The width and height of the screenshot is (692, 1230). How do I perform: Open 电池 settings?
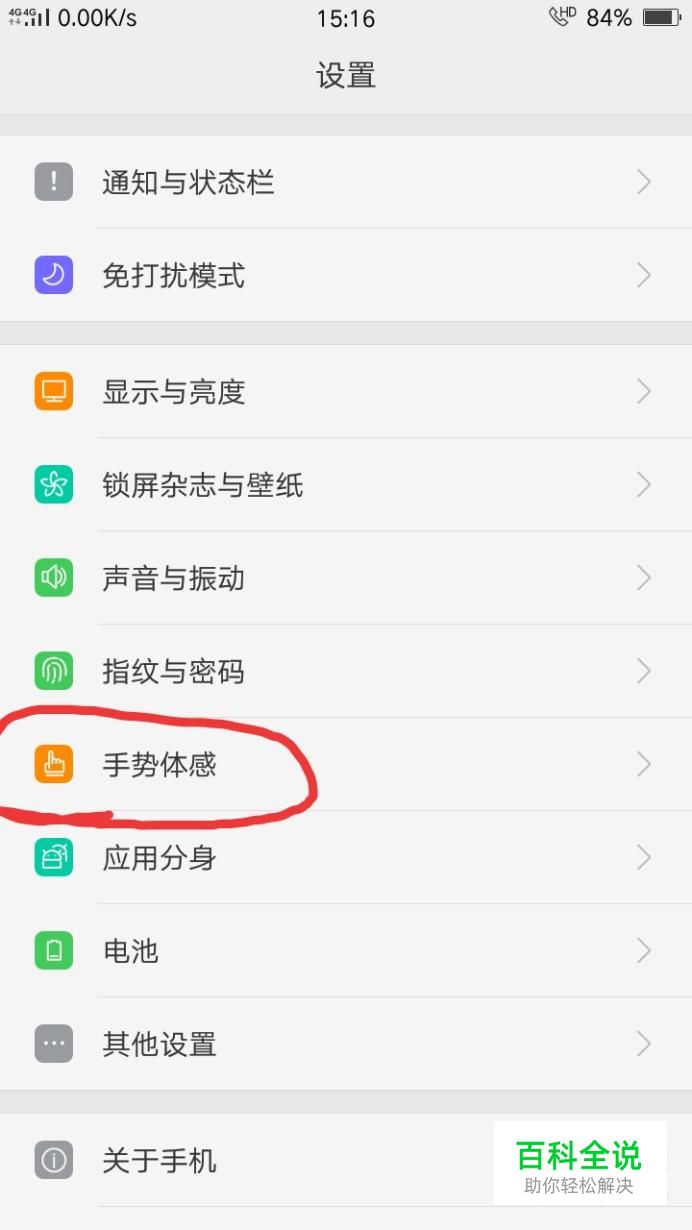[345, 951]
